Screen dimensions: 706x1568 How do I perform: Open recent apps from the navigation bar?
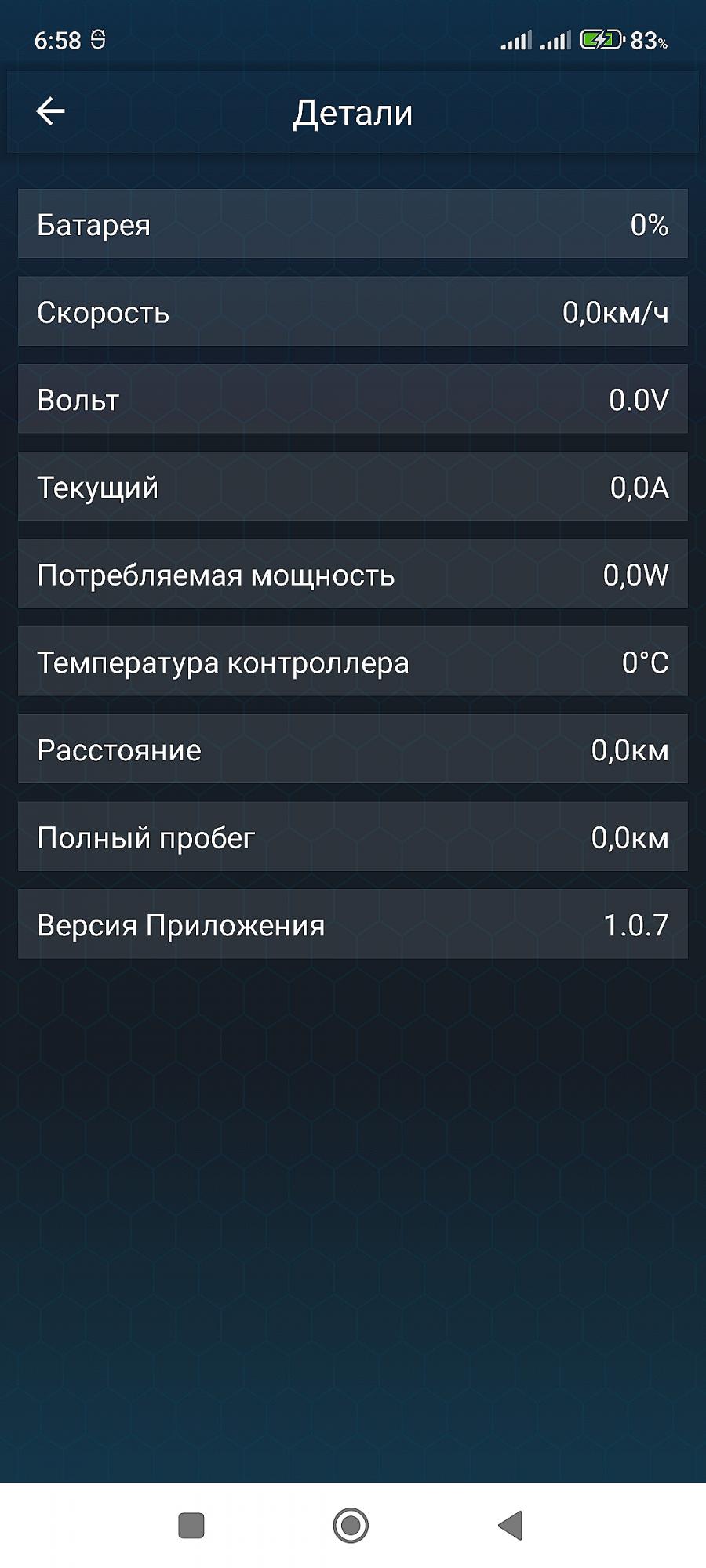(x=191, y=1525)
